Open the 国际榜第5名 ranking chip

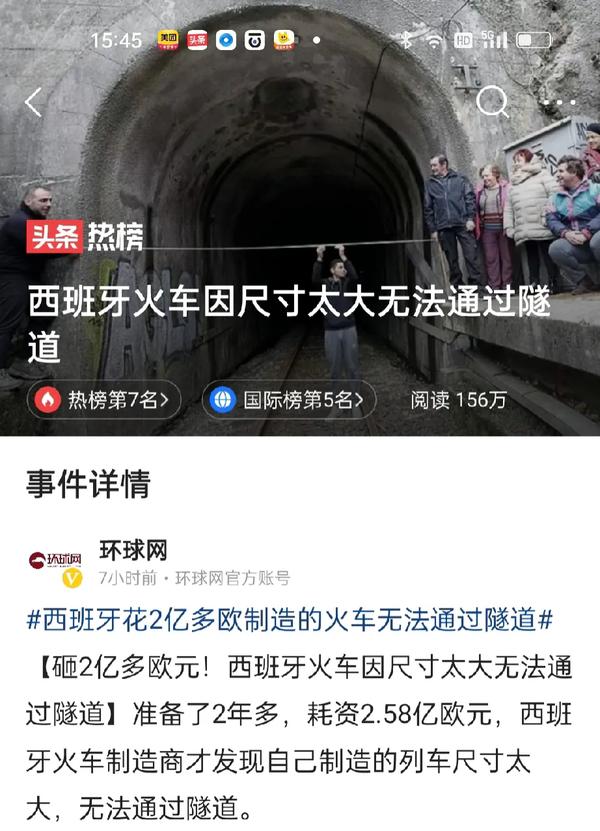click(x=290, y=401)
